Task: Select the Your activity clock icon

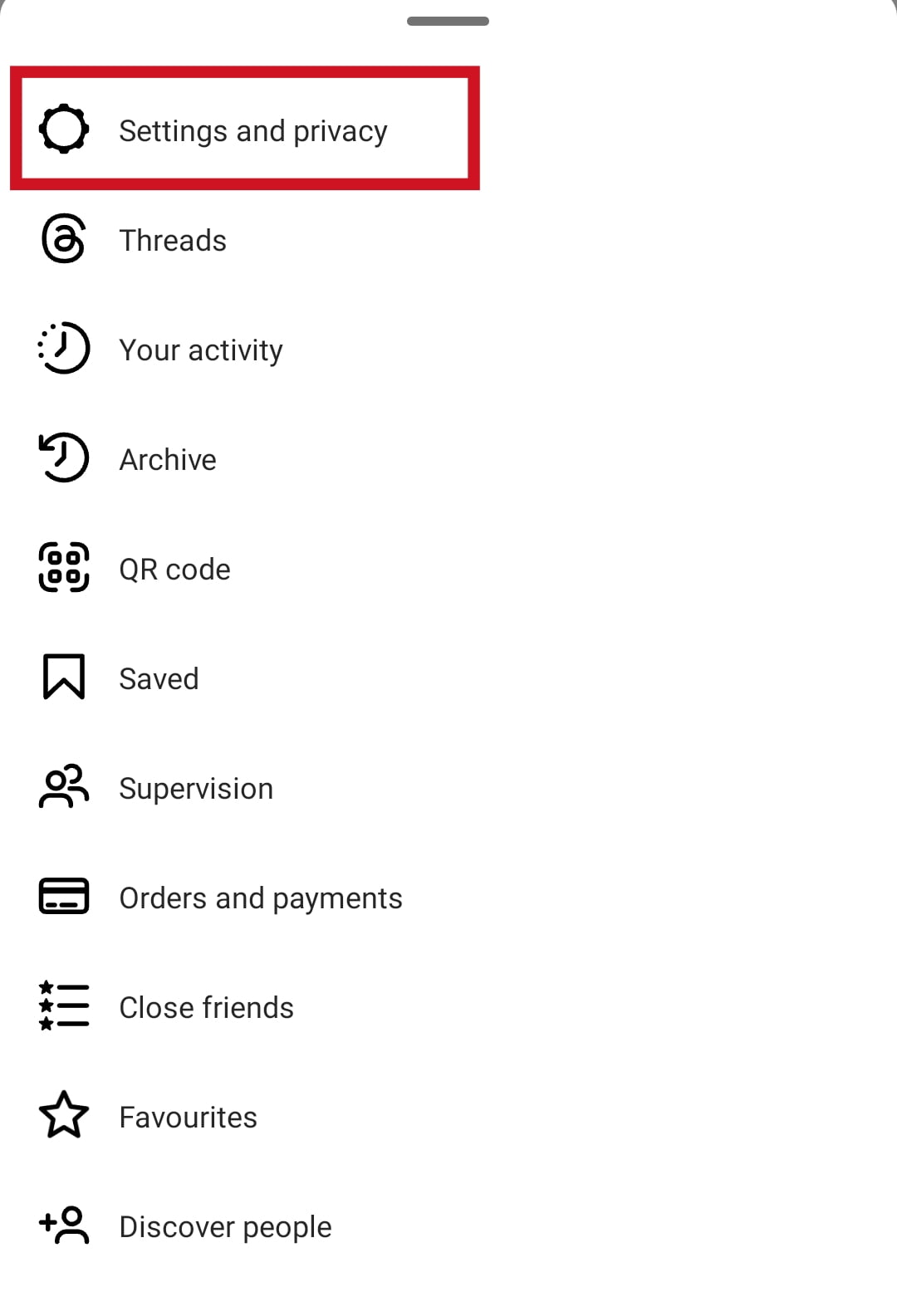Action: 63,349
